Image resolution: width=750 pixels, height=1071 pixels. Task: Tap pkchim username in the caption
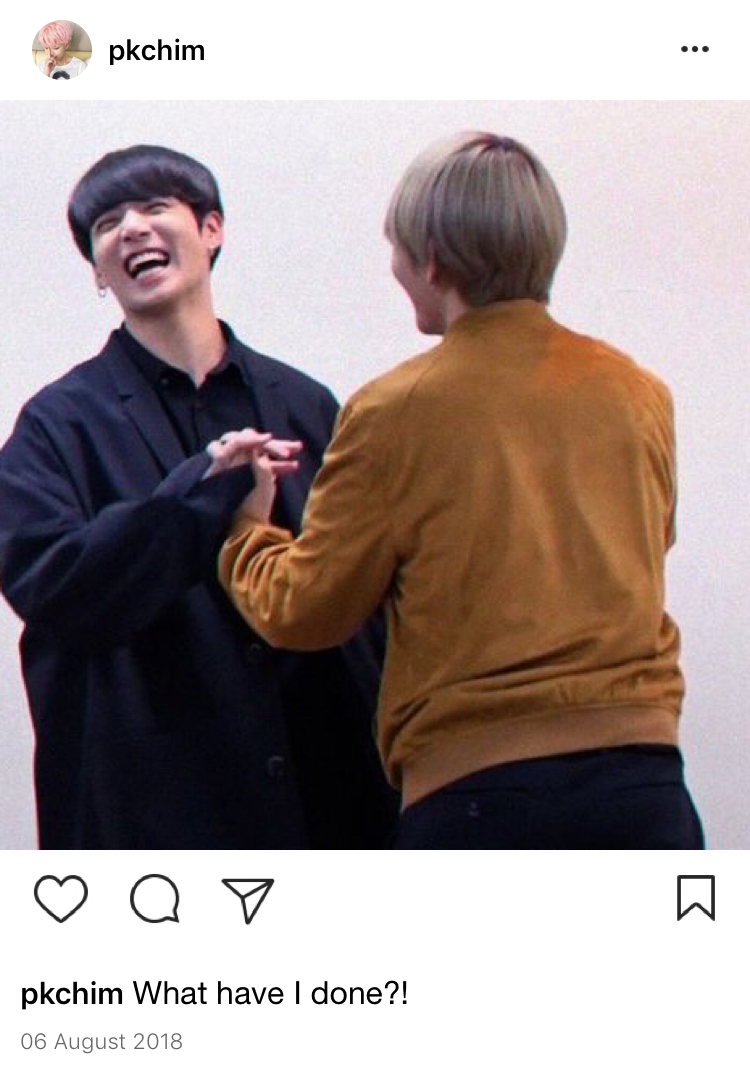(72, 994)
